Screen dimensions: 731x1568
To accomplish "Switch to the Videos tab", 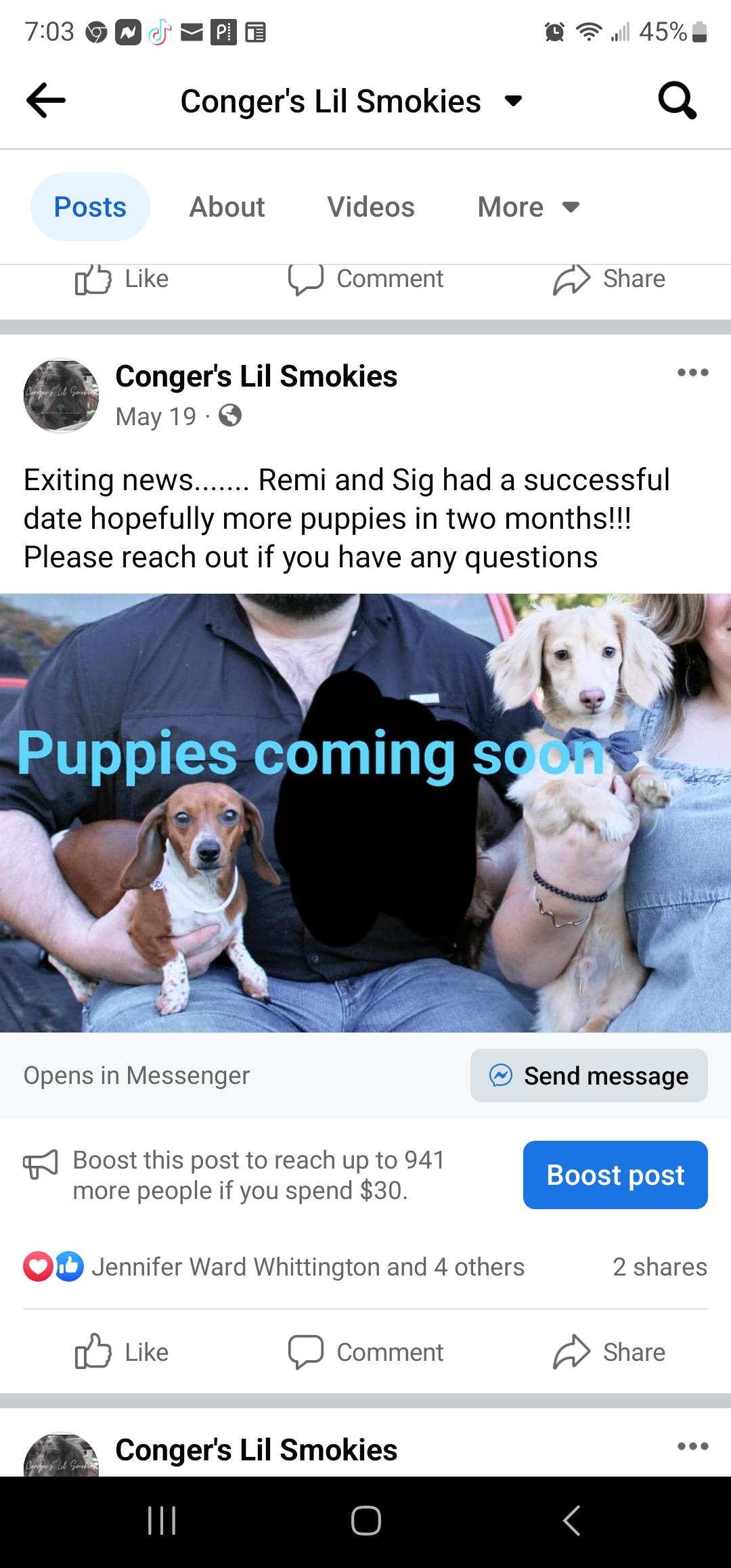I will pyautogui.click(x=370, y=207).
